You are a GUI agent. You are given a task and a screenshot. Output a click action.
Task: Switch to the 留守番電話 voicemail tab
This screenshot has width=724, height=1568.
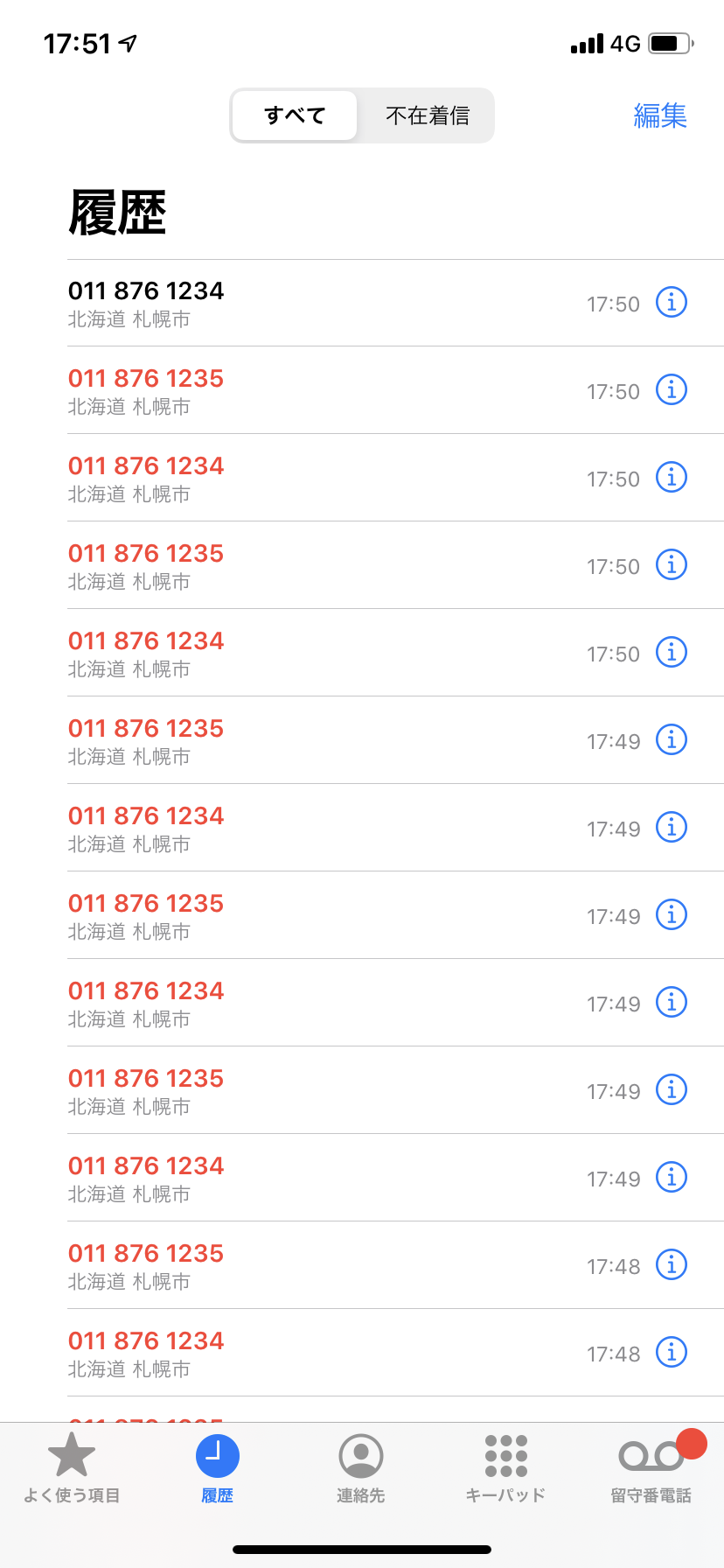click(x=651, y=1470)
